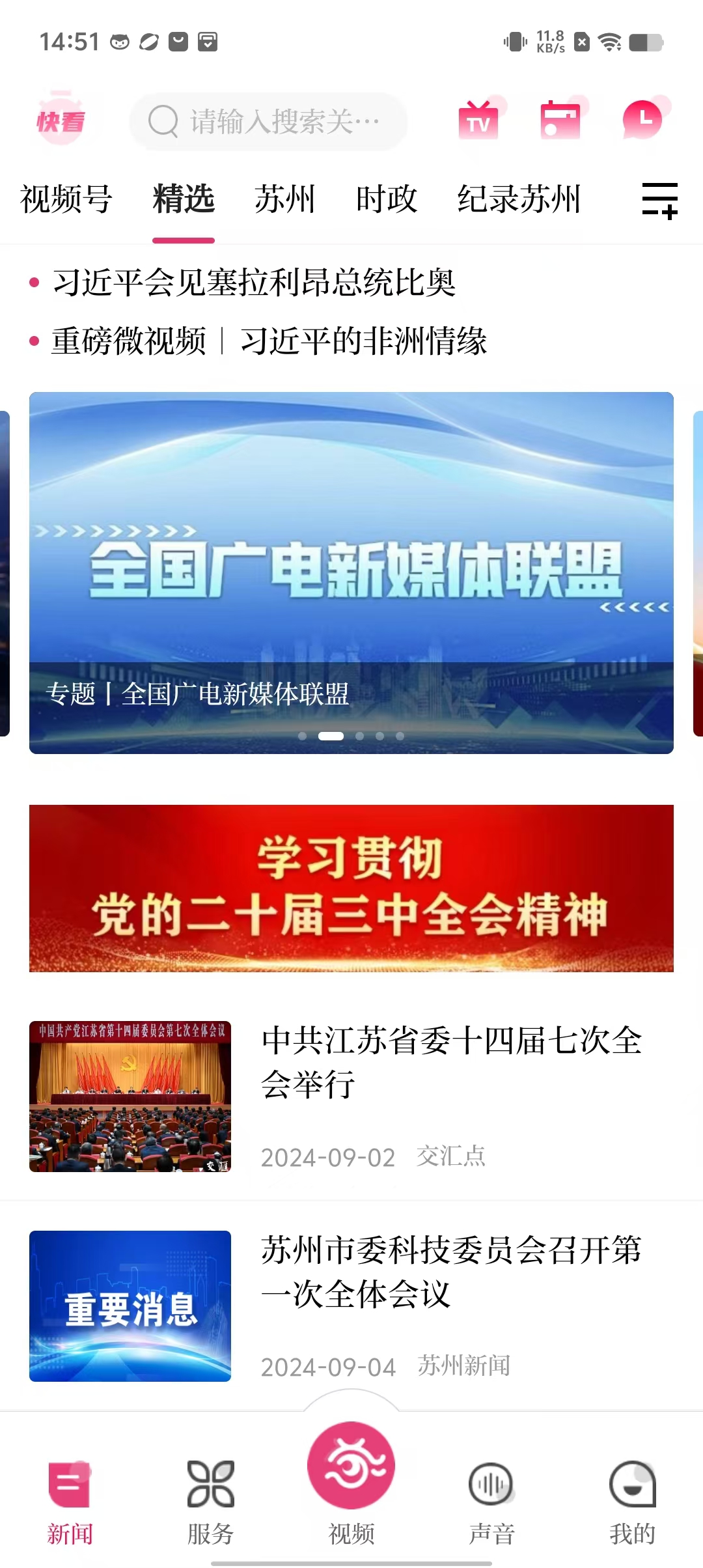Select the 苏州 channel tab
This screenshot has width=703, height=1568.
(284, 199)
